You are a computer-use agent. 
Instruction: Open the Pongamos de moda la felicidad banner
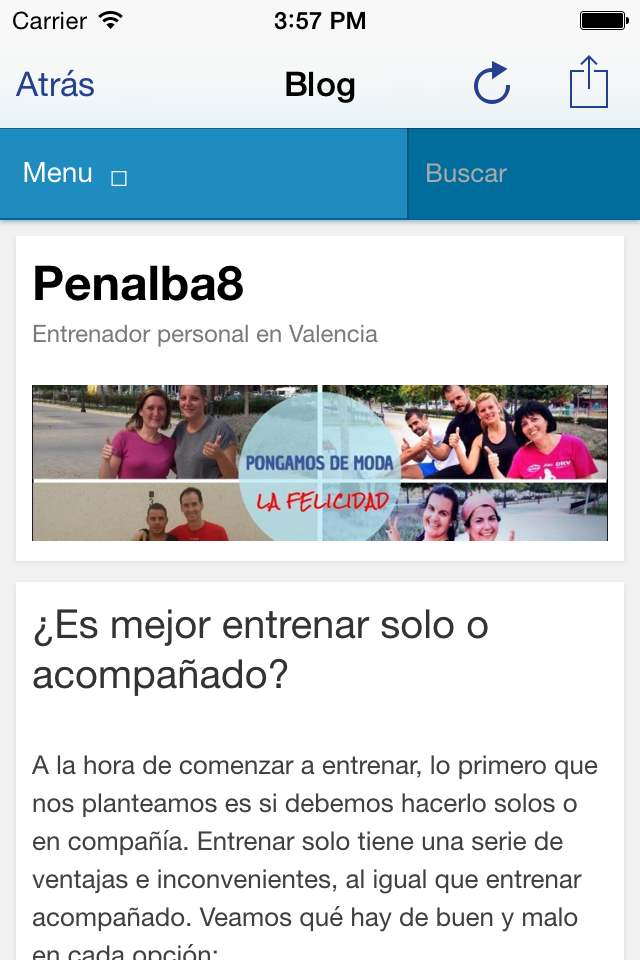[320, 463]
